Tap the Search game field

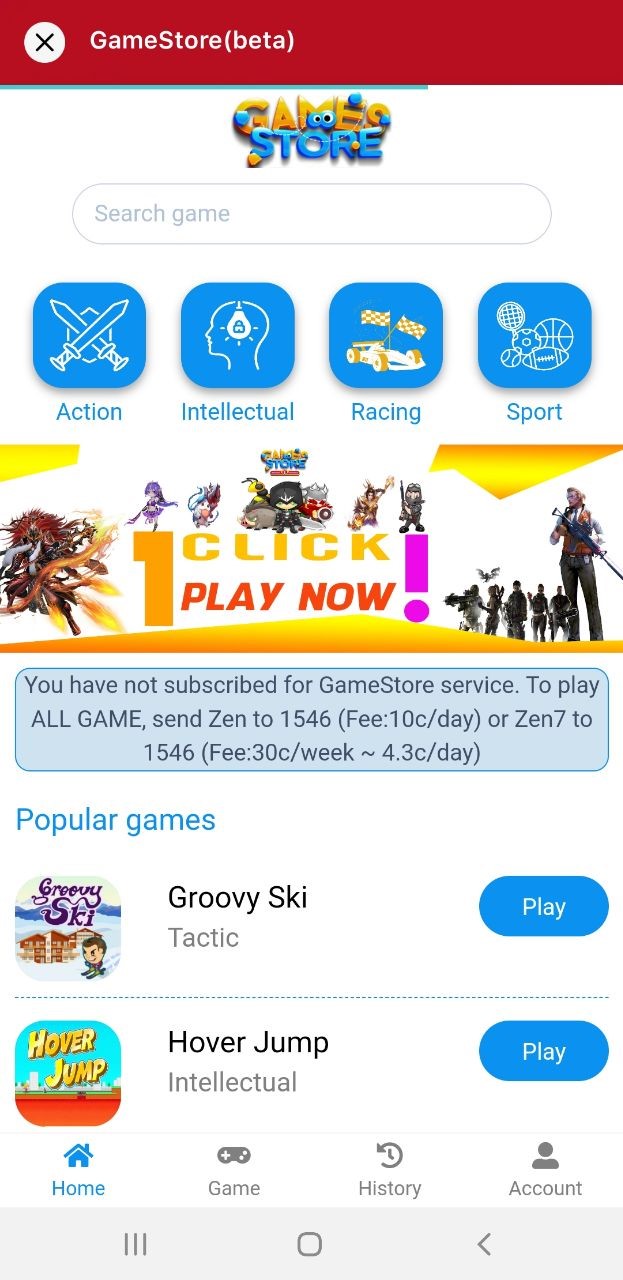coord(311,214)
